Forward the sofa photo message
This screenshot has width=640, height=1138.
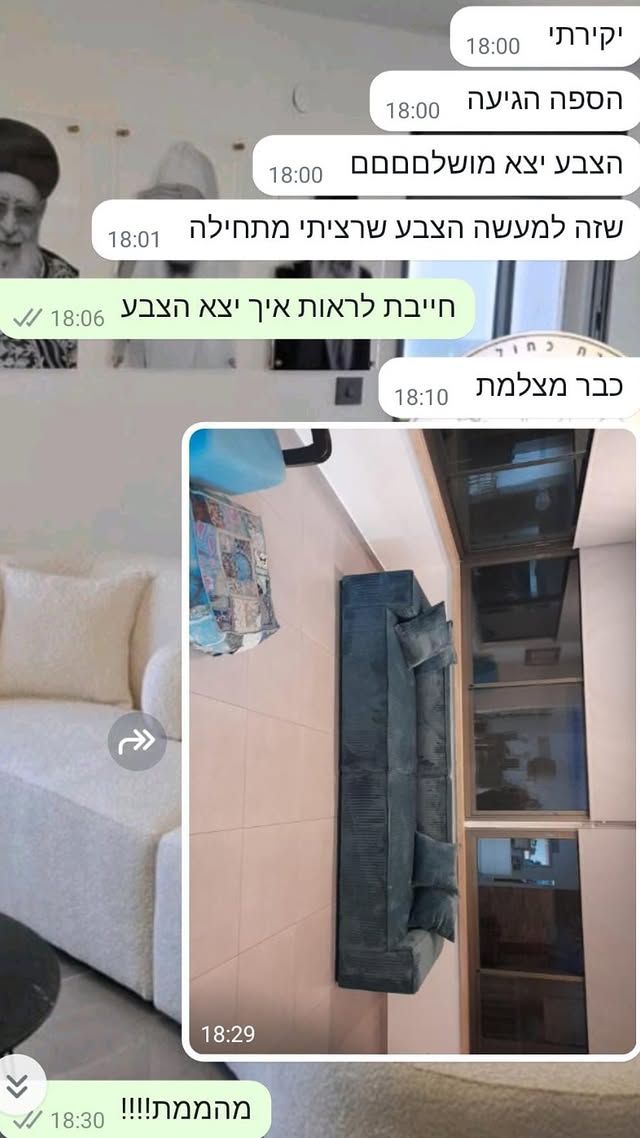[x=137, y=741]
